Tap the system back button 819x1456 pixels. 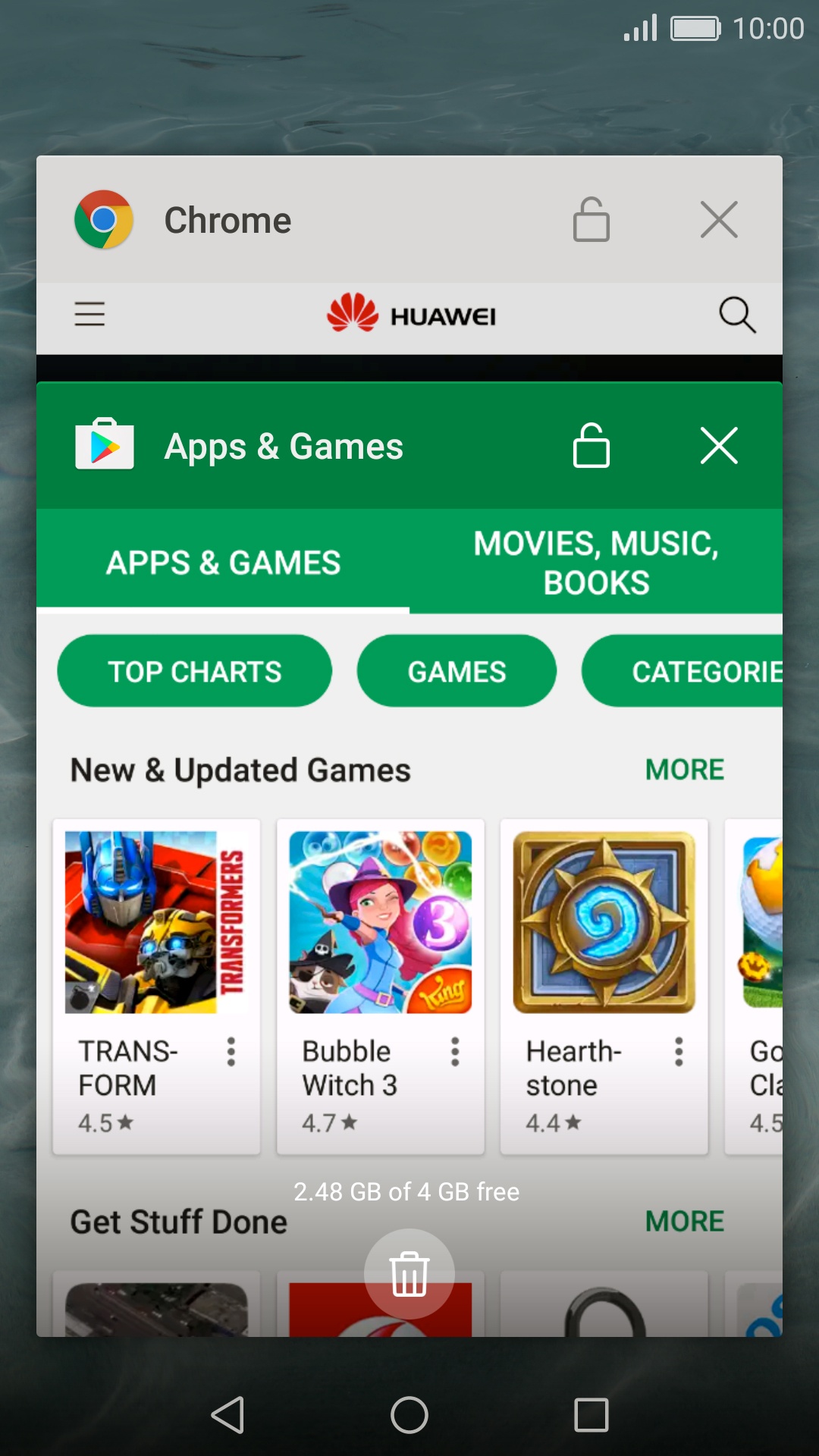[x=227, y=1415]
